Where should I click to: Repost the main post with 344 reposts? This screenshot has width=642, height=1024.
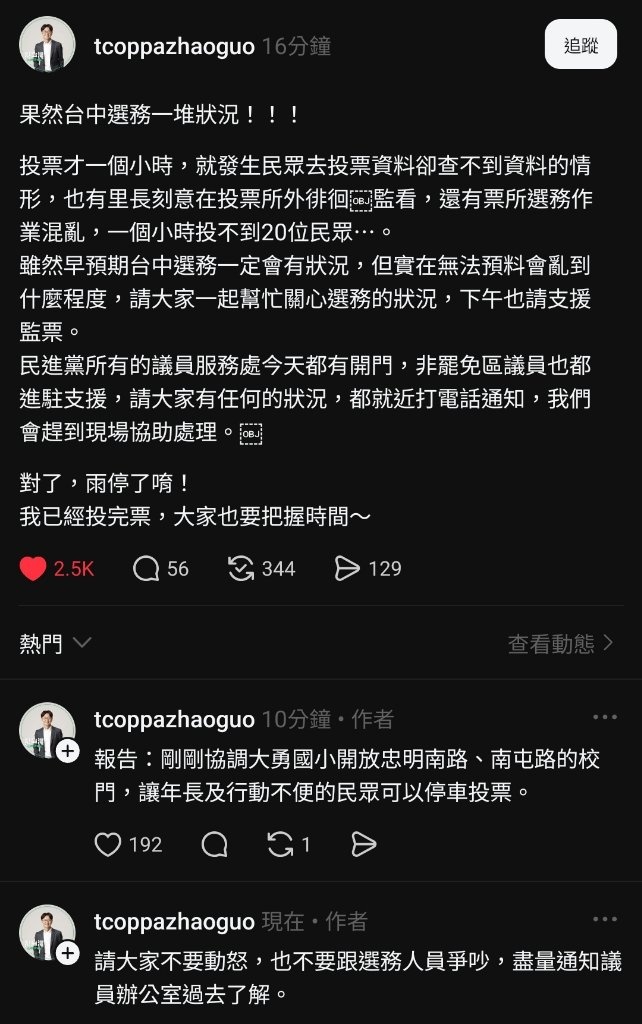pos(242,569)
